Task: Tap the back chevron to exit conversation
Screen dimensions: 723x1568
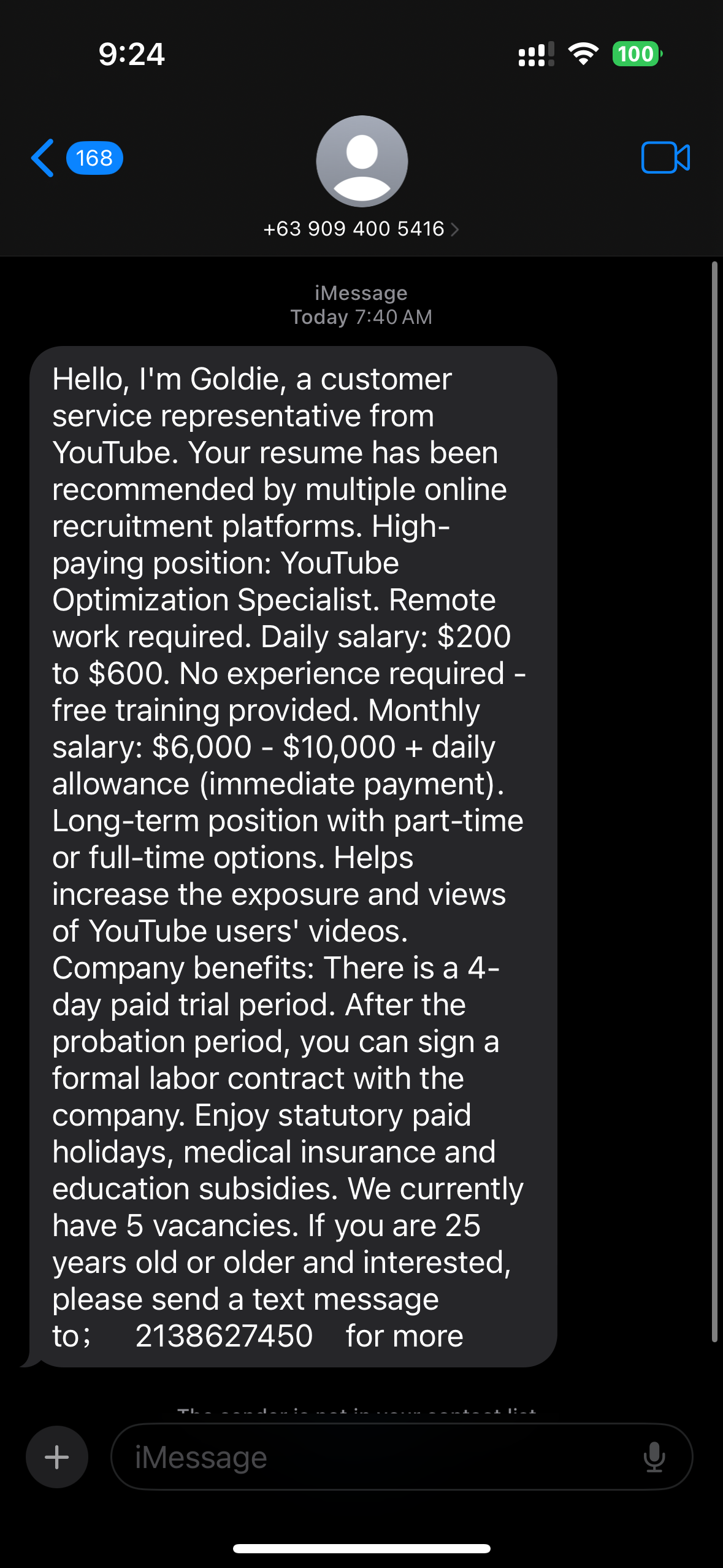Action: coord(42,158)
